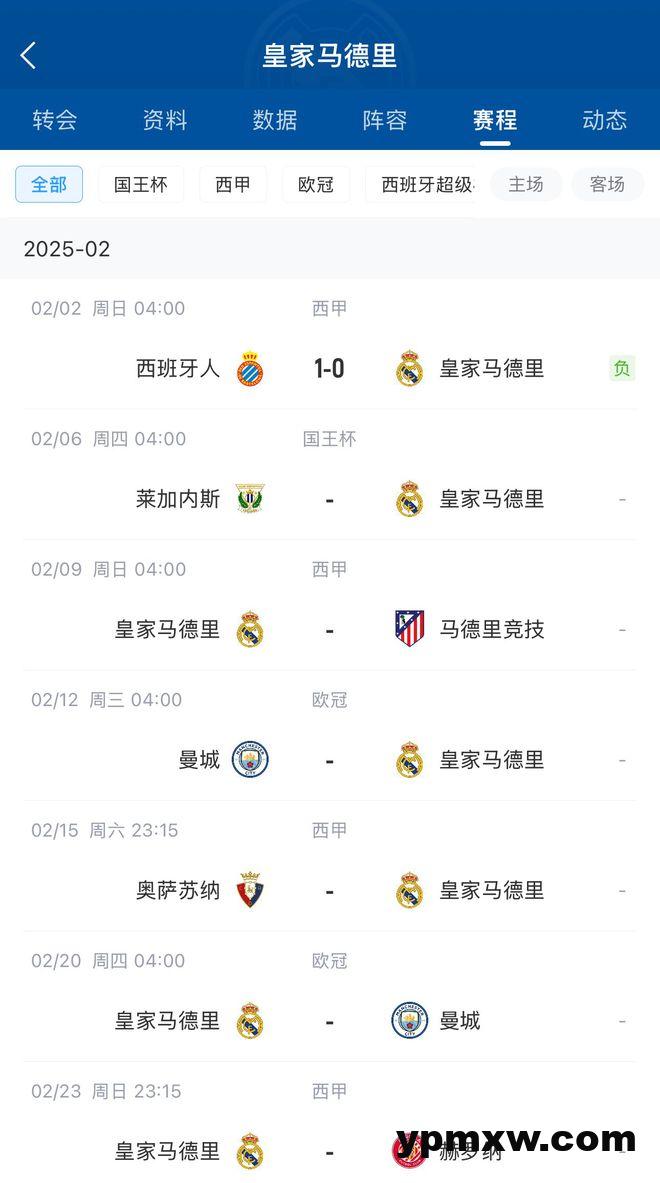Select the 全部 filter chip
This screenshot has width=660, height=1183.
point(49,185)
